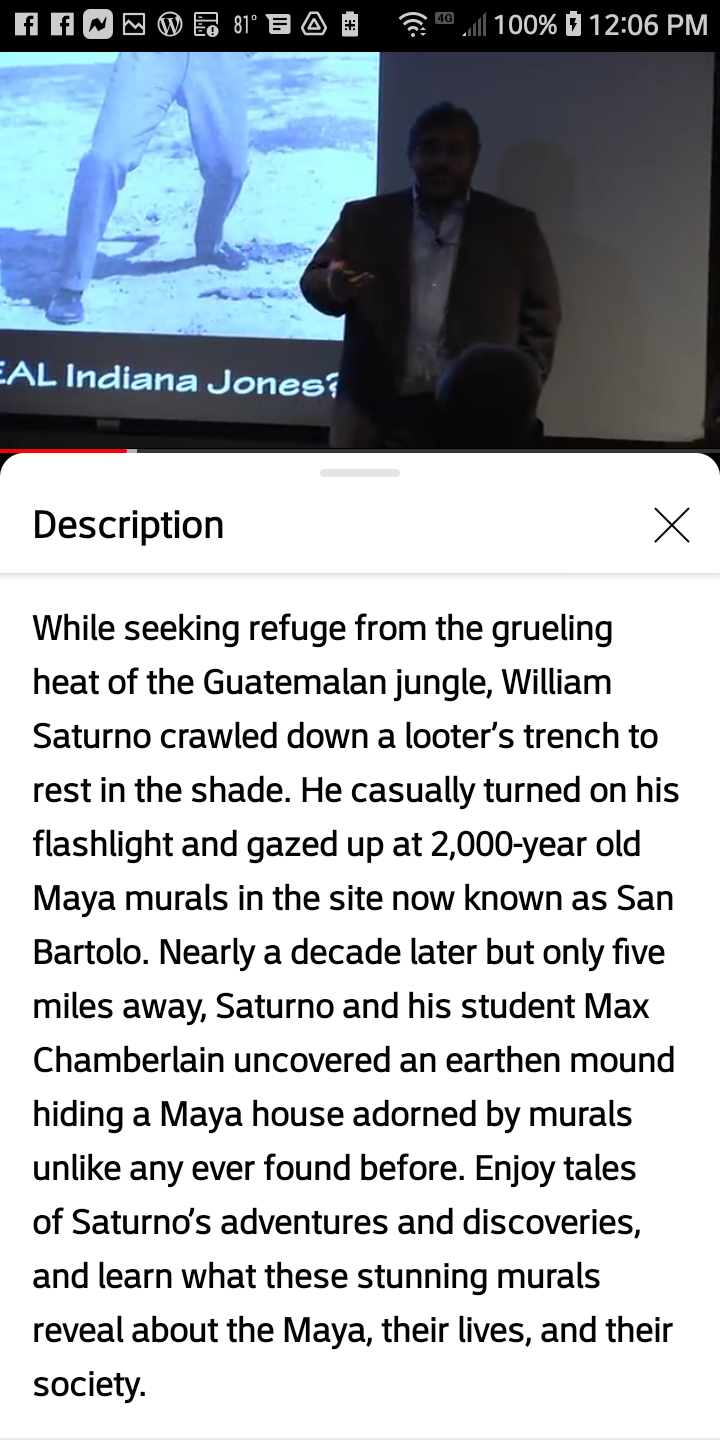Image resolution: width=720 pixels, height=1440 pixels.
Task: Tap the video player to show controls
Action: coord(360,250)
